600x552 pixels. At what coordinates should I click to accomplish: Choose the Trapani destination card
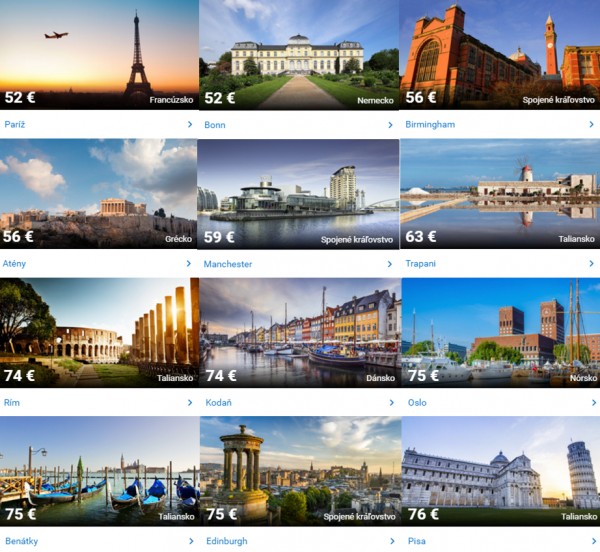[500, 198]
